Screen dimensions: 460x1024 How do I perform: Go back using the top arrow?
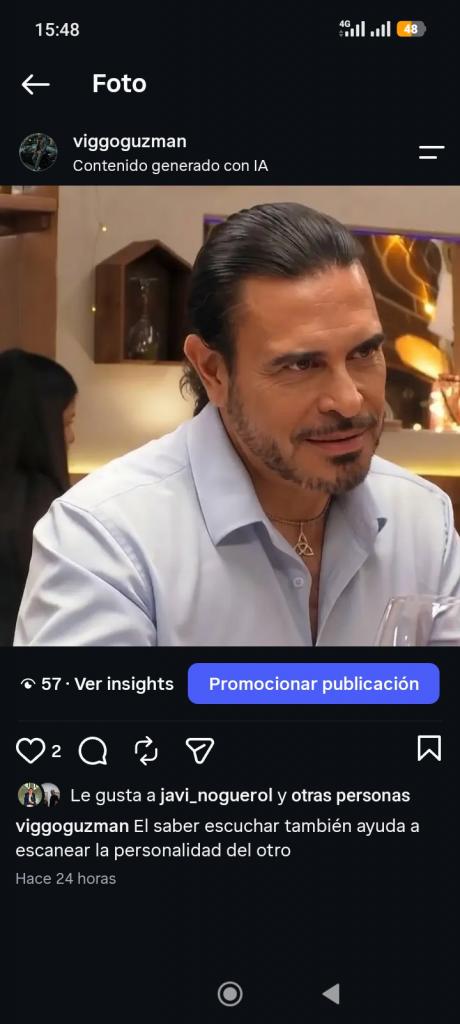pos(35,84)
